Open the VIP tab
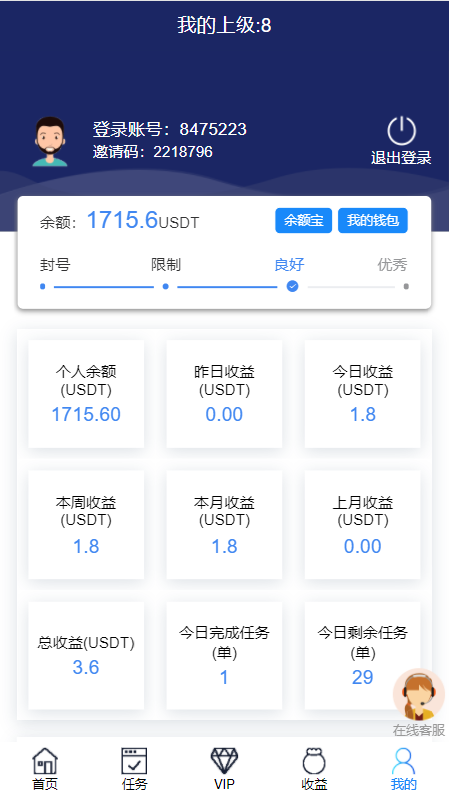Image resolution: width=449 pixels, height=797 pixels. (x=224, y=769)
